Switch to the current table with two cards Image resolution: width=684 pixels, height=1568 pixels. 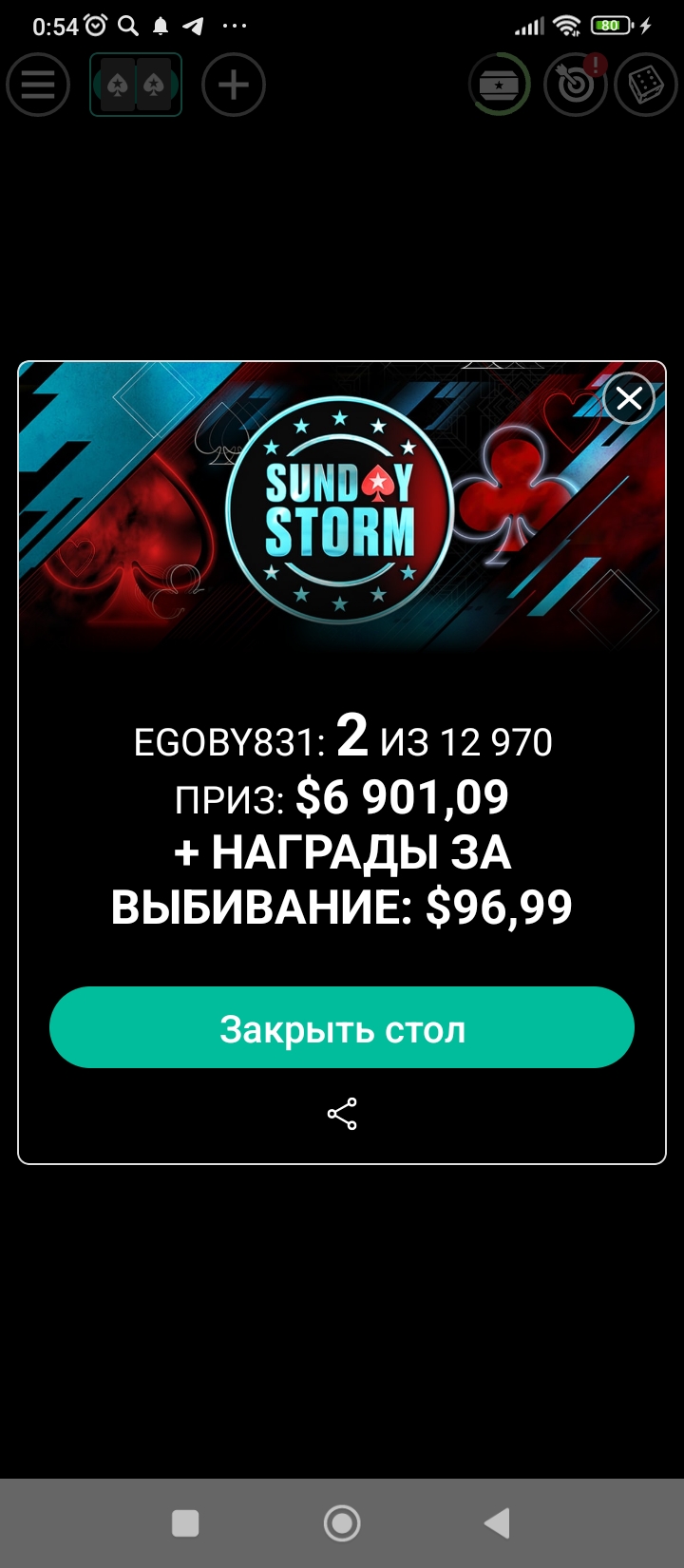136,85
